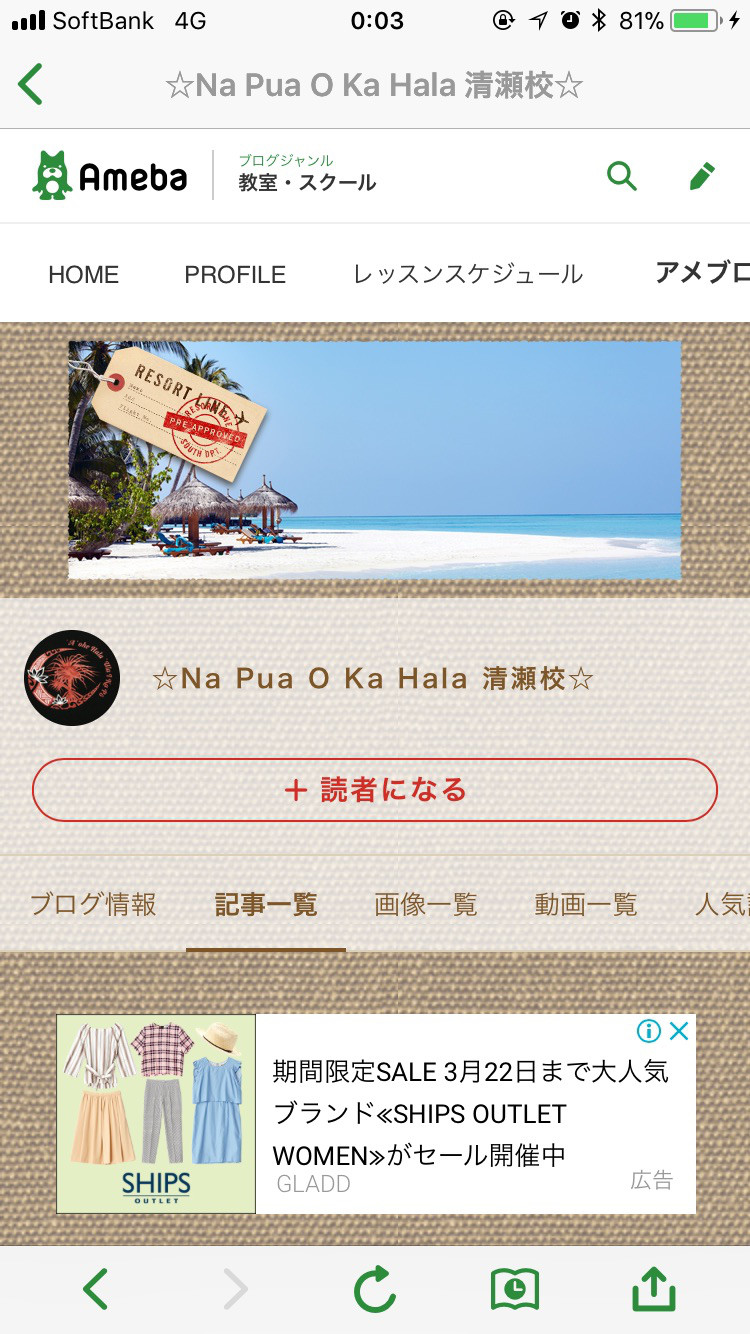The image size is (750, 1334).
Task: Open the 画像一覧 tab
Action: 426,905
